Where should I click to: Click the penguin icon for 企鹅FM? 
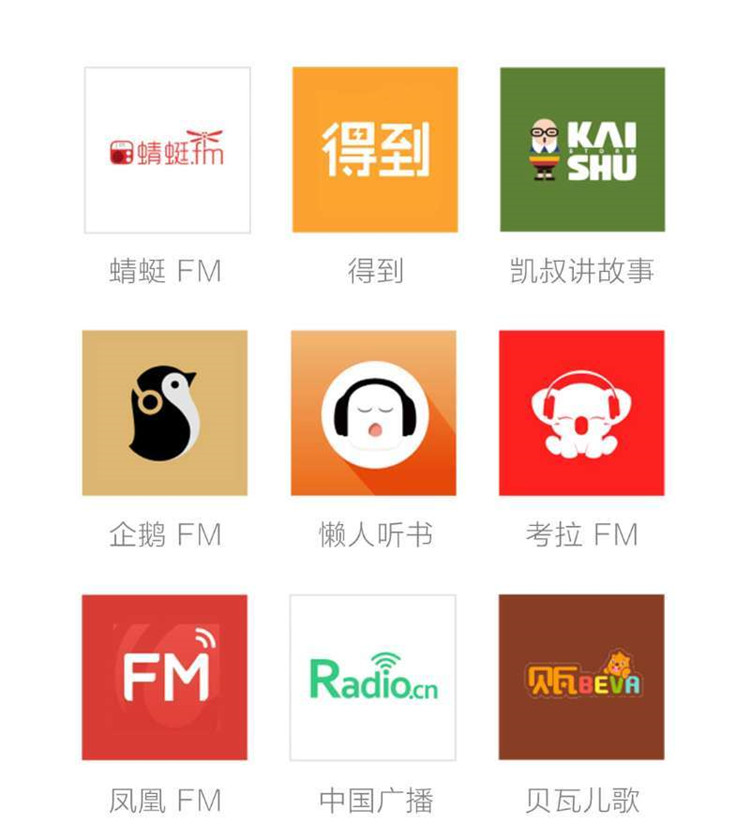click(x=167, y=415)
